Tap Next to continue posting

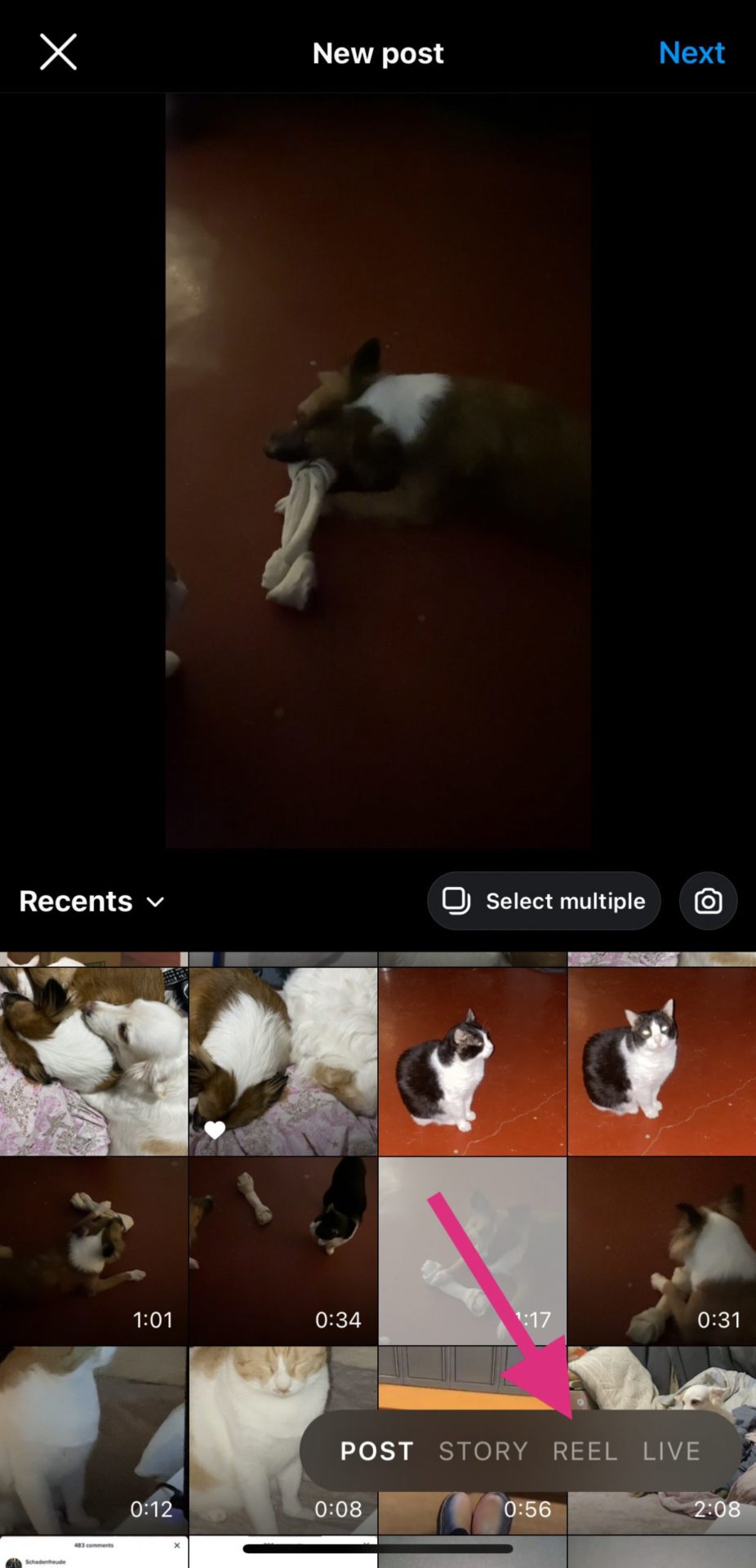coord(691,53)
